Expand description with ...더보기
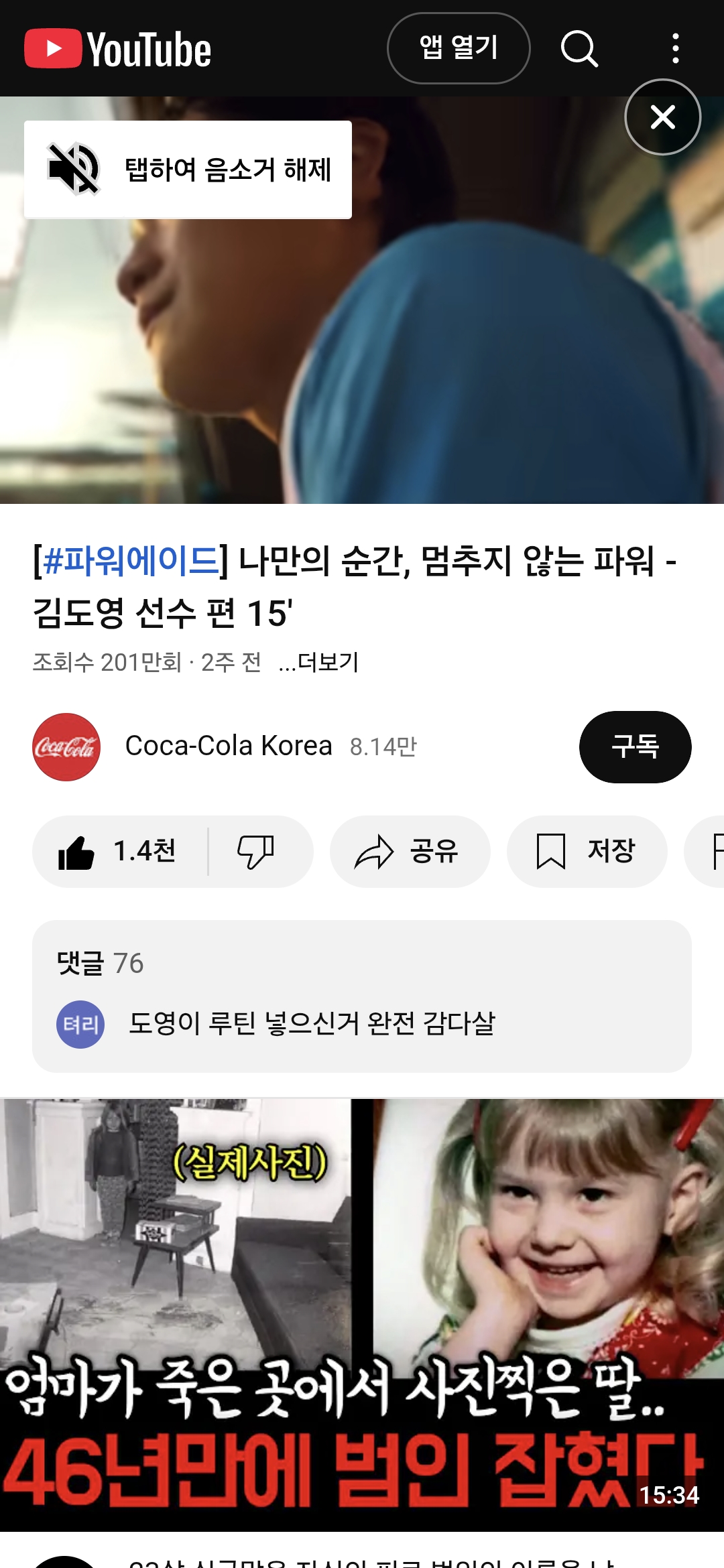Screen dimensions: 724x1568 tap(319, 662)
